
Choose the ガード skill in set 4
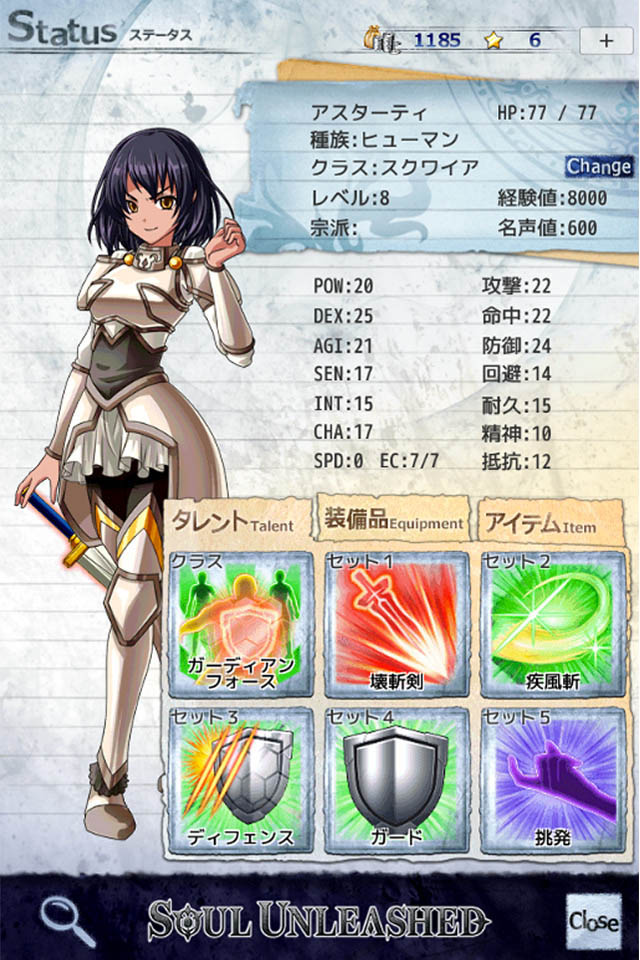(x=396, y=780)
